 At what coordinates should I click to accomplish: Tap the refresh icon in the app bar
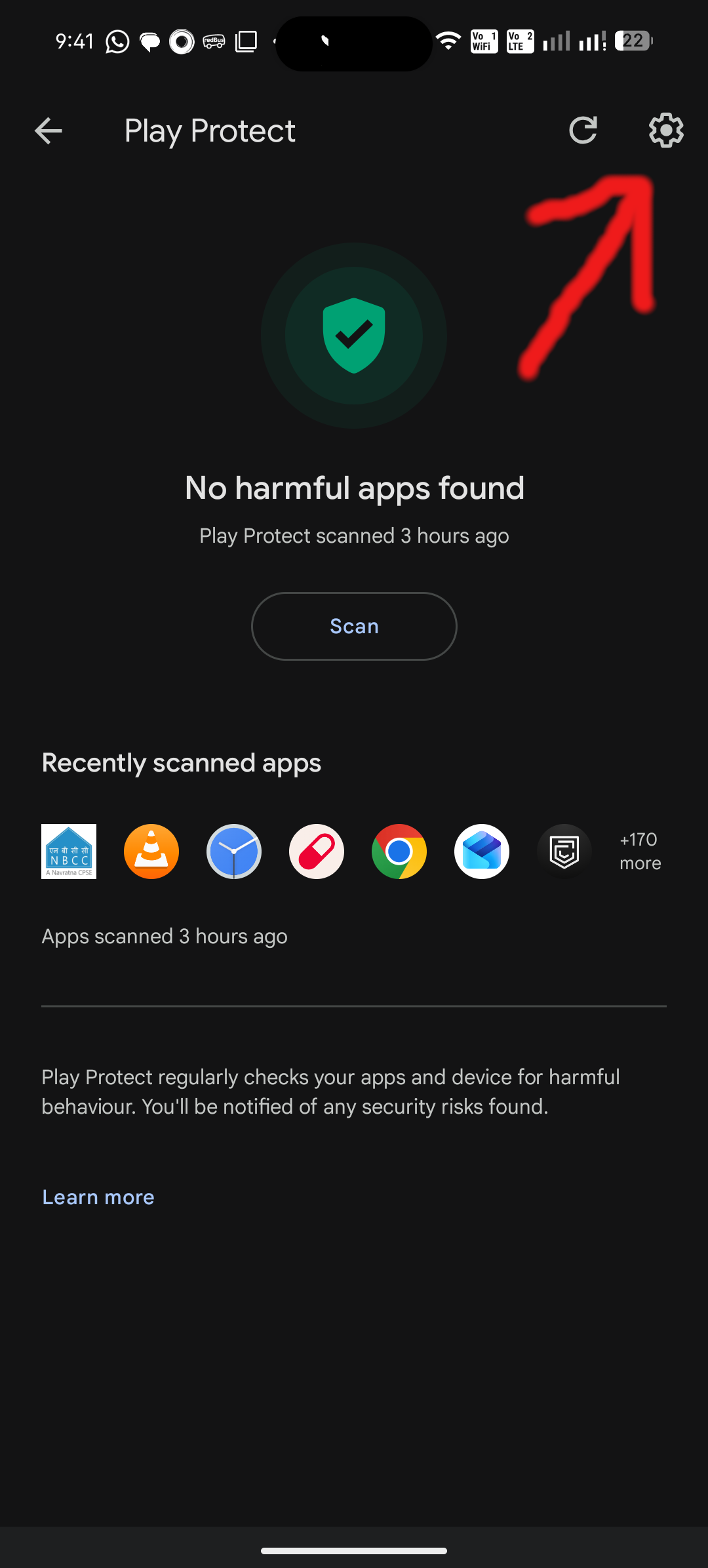point(583,130)
